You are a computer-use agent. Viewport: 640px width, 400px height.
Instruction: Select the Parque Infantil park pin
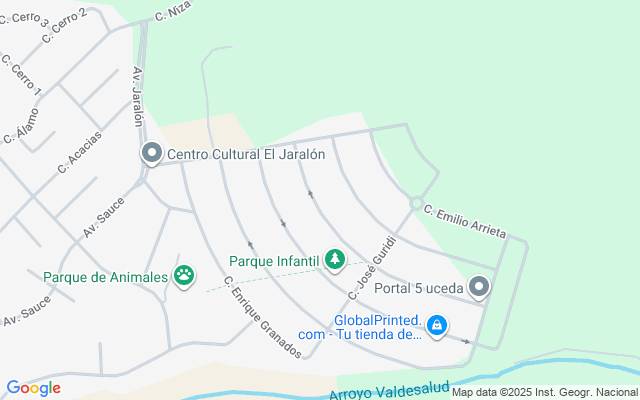[x=335, y=260]
